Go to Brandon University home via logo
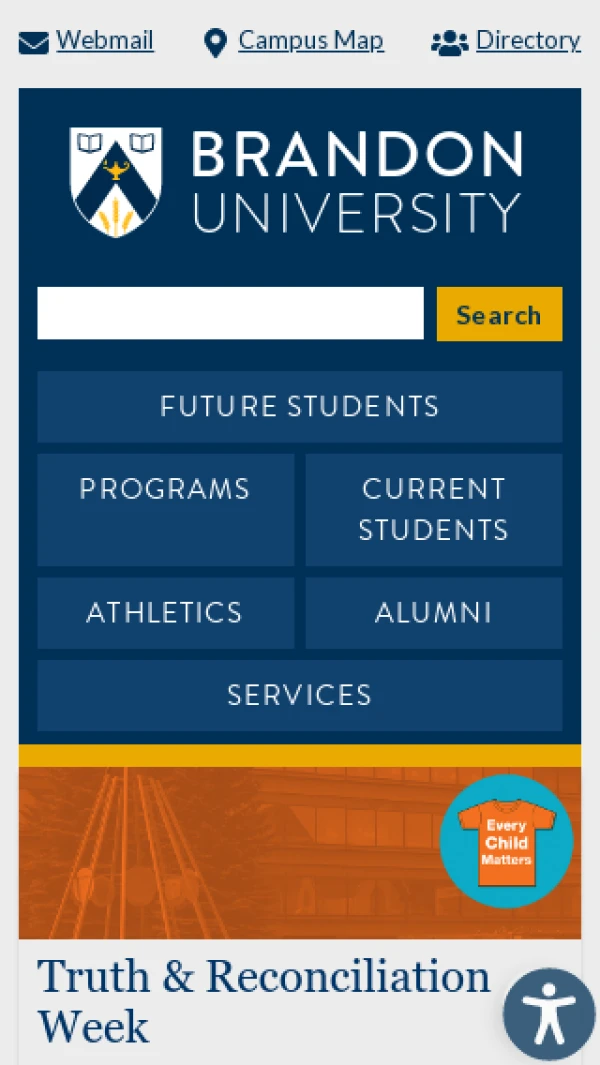 tap(297, 181)
